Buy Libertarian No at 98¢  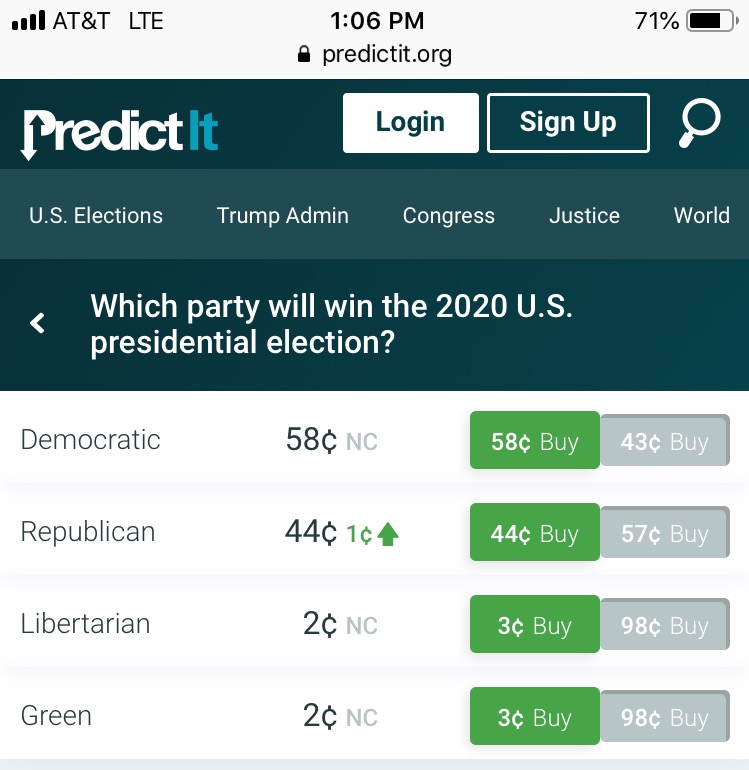pos(664,625)
